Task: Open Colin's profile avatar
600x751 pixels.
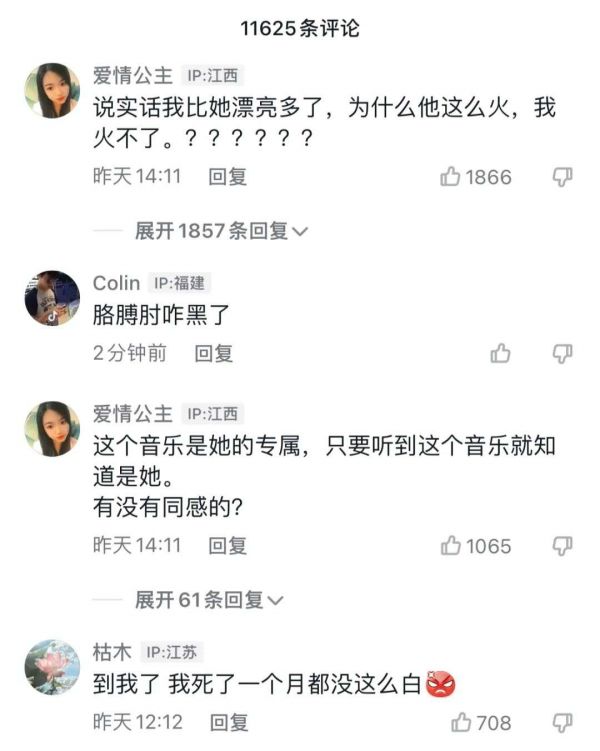Action: [52, 297]
